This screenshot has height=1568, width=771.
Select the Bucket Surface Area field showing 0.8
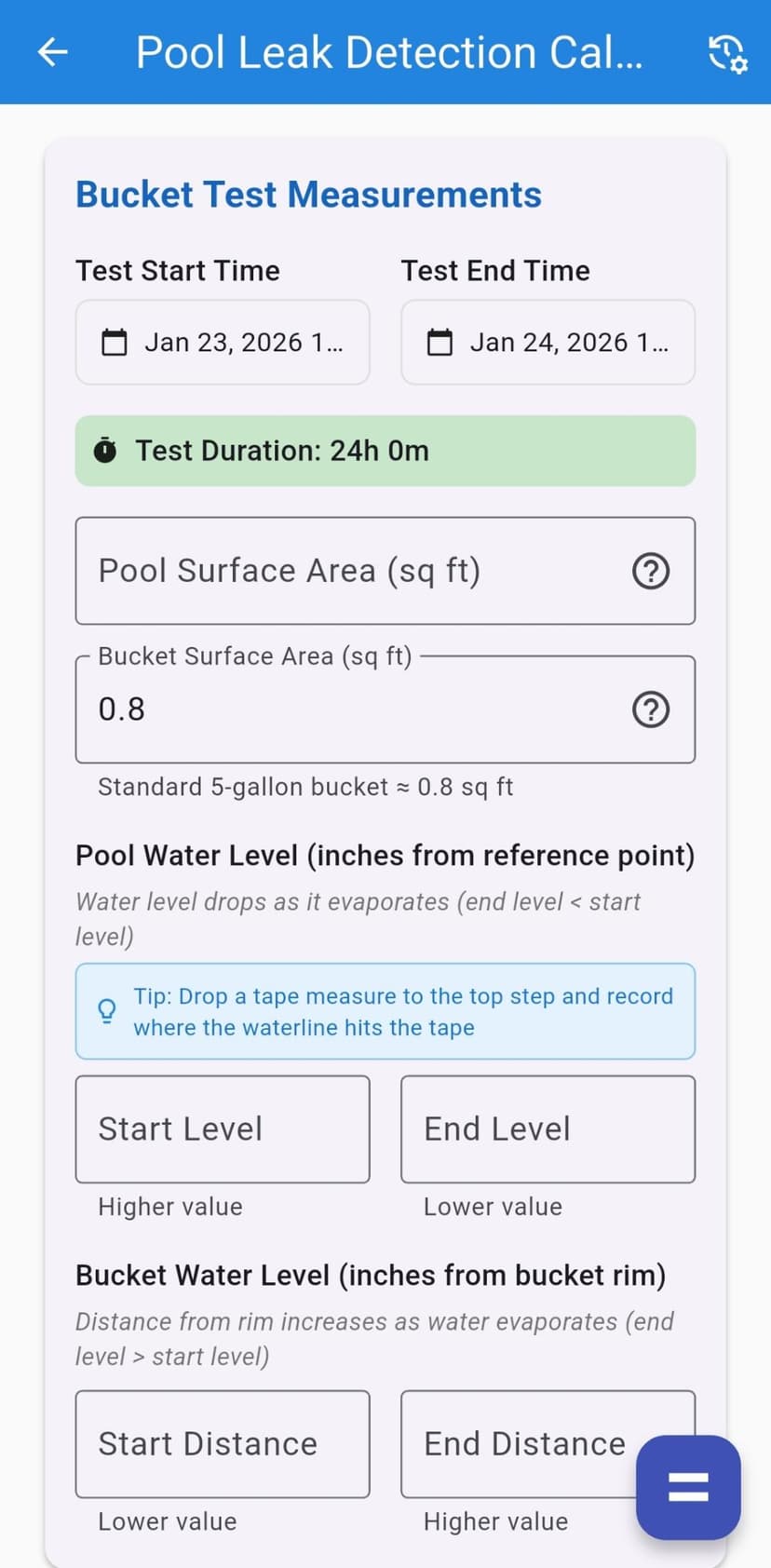click(326, 710)
